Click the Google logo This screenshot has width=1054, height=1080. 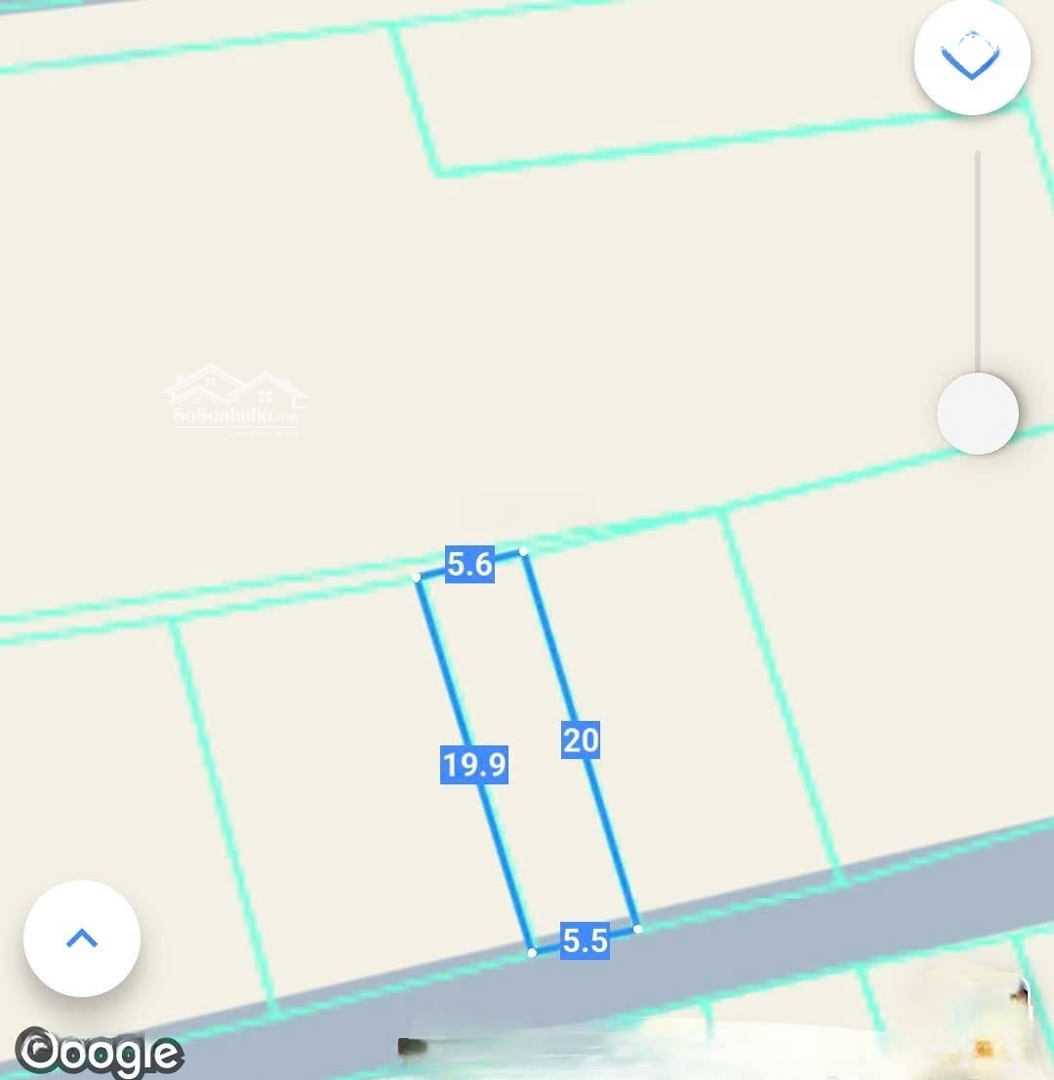[100, 1053]
